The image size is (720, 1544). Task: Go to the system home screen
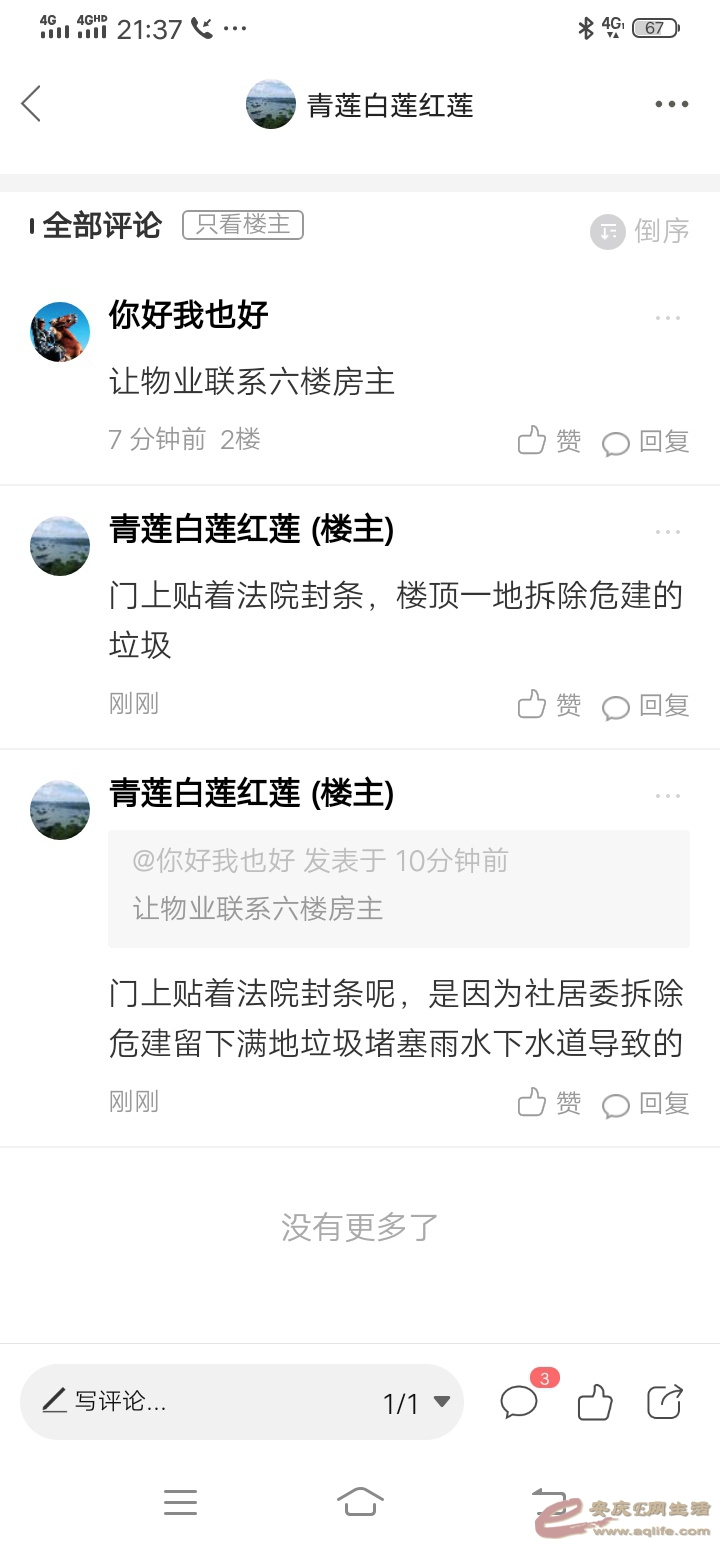[x=360, y=1501]
